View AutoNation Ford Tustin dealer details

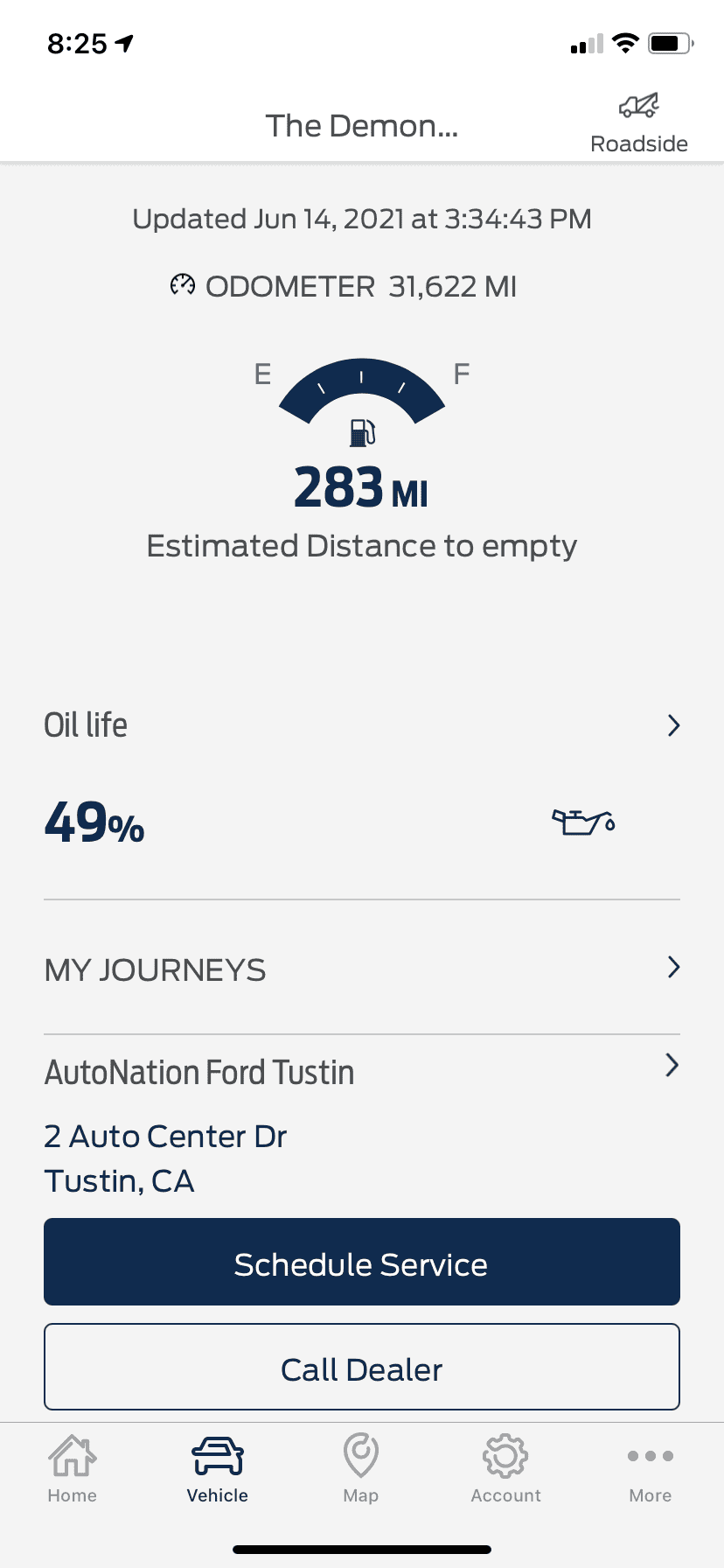pyautogui.click(x=362, y=1072)
